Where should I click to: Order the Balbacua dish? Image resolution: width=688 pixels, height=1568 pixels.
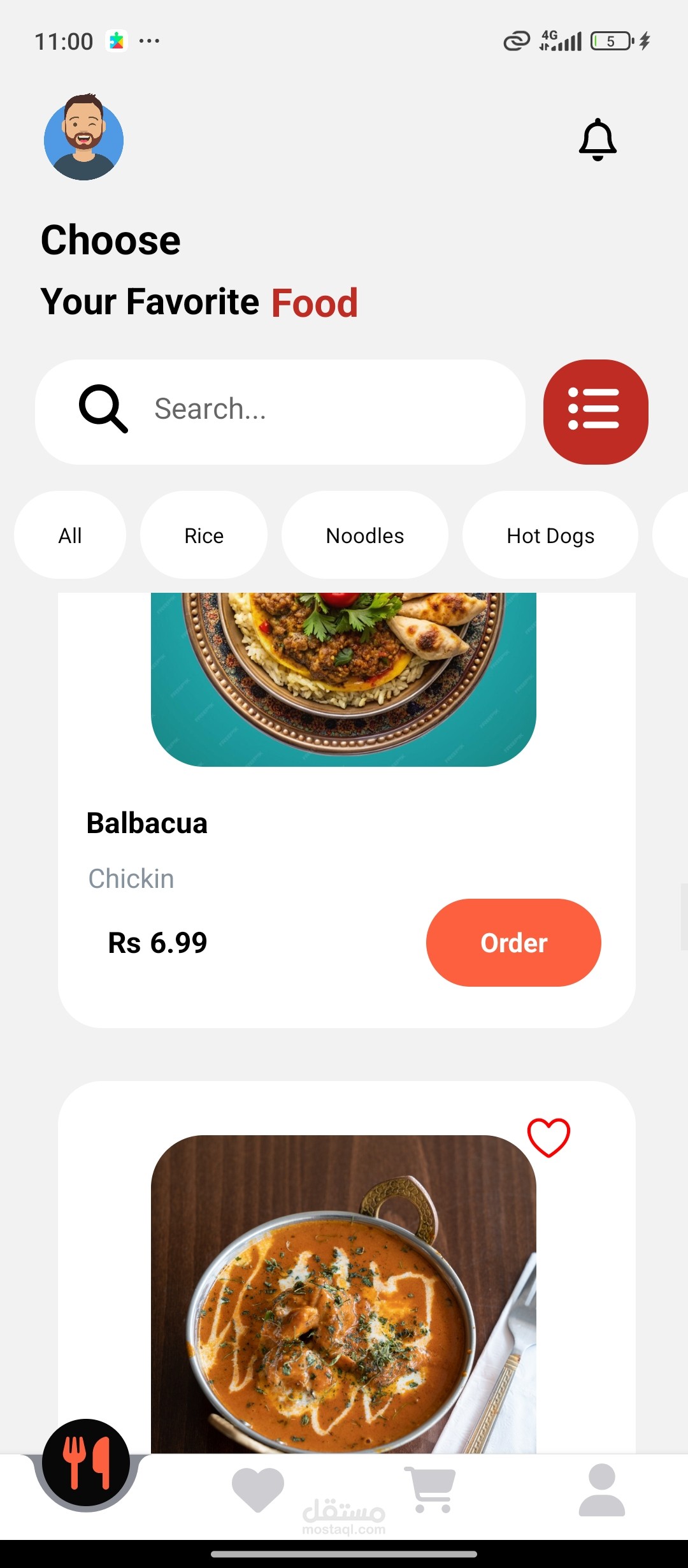point(513,942)
